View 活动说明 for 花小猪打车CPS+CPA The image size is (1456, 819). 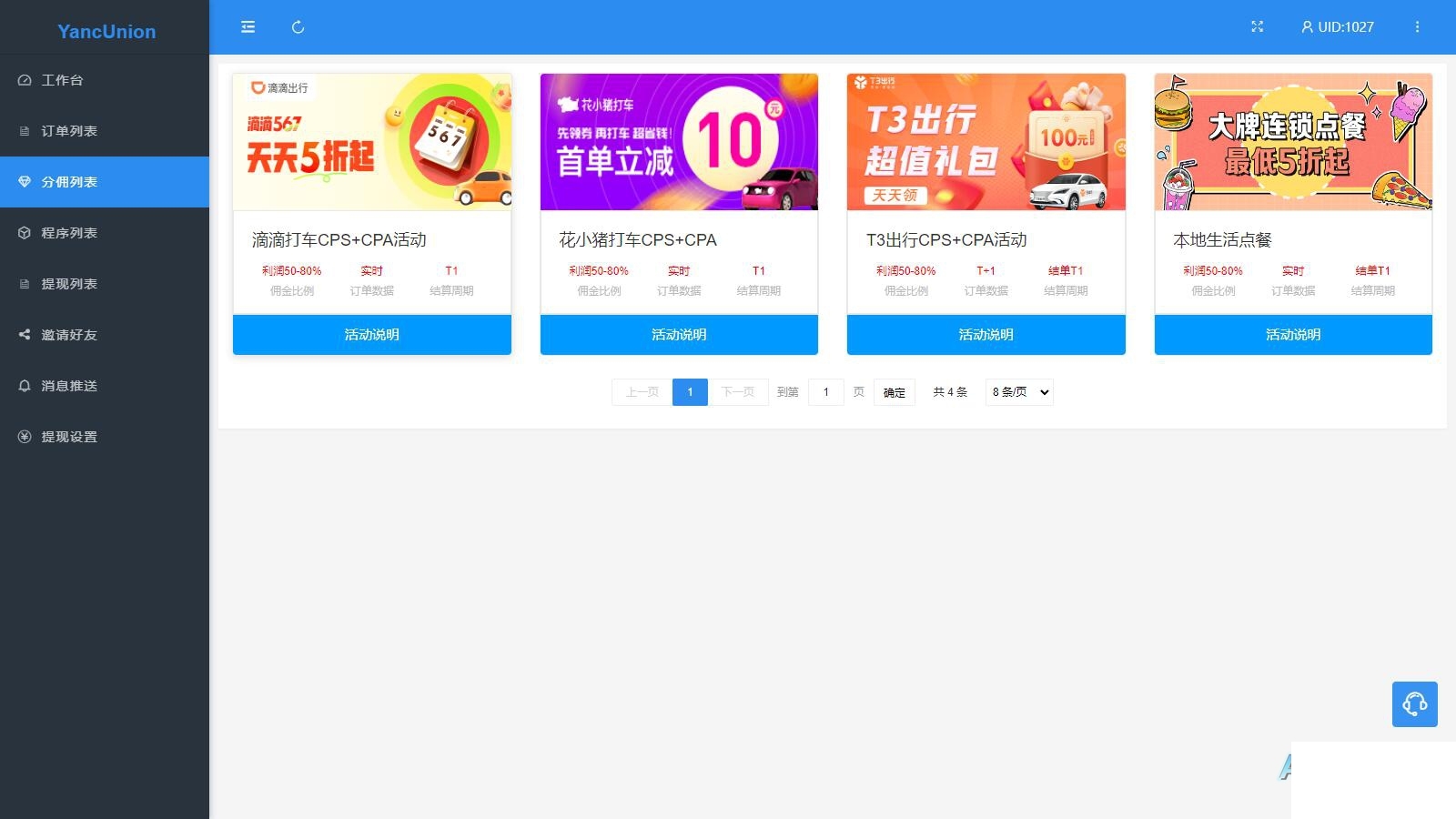tap(679, 335)
